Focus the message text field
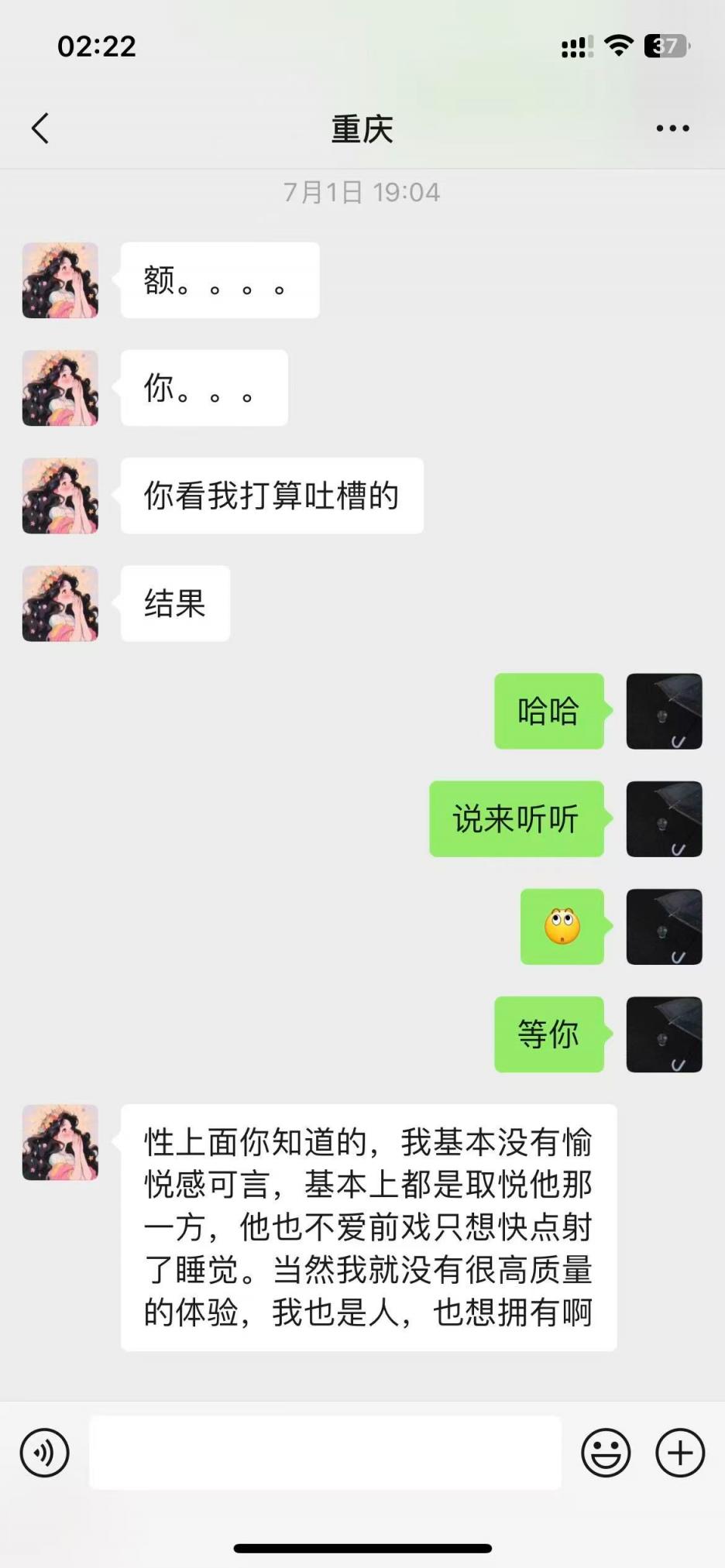This screenshot has width=725, height=1568. (x=325, y=1453)
